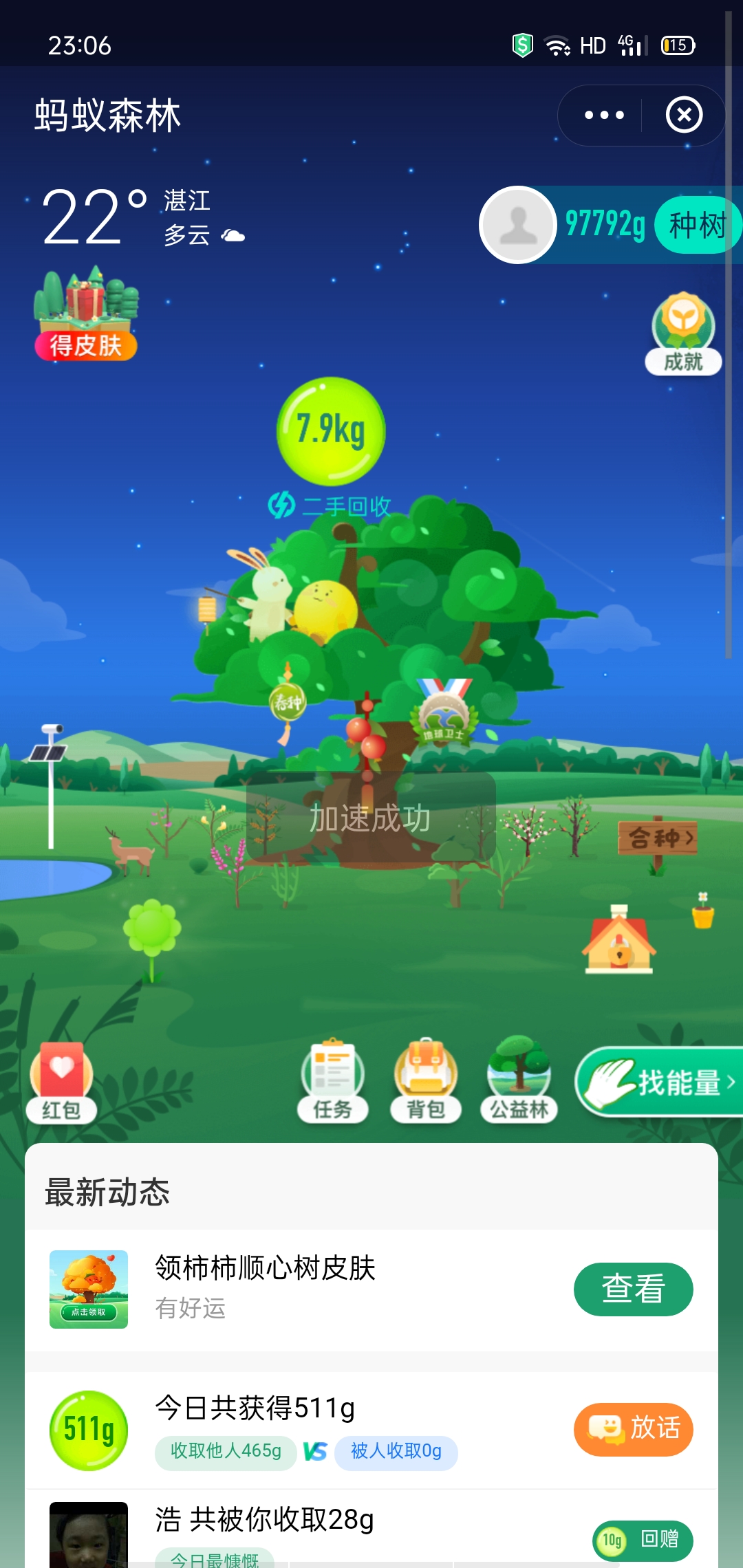Open the 合种 co-planting signpost
Viewport: 743px width, 1568px height.
658,838
